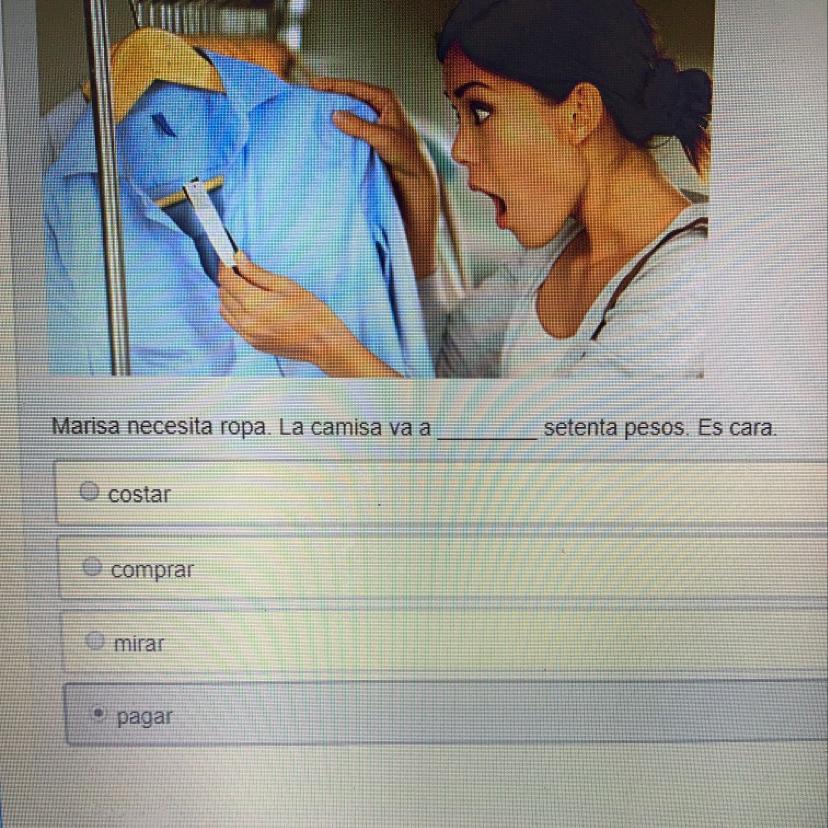The image size is (828, 828).
Task: Pick the 'mirar' radio option
Action: pyautogui.click(x=96, y=641)
